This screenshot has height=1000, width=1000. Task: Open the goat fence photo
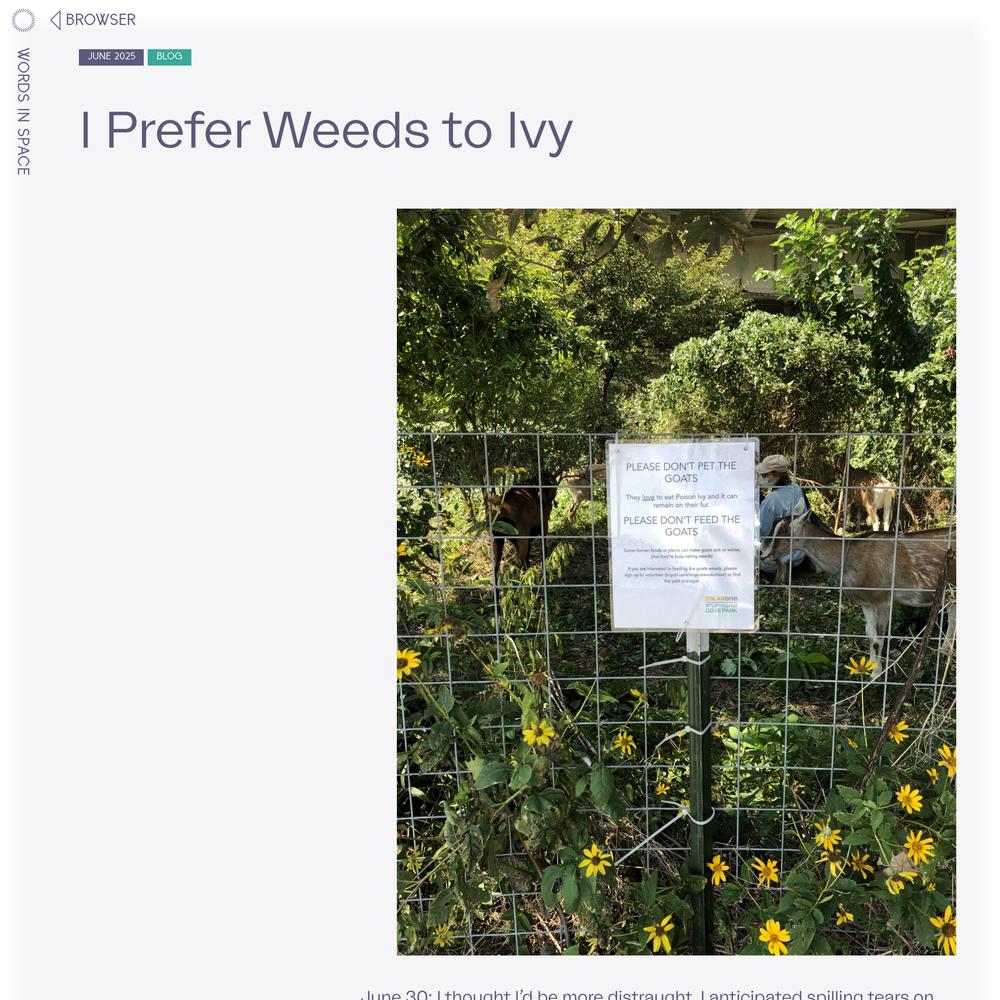click(x=676, y=581)
